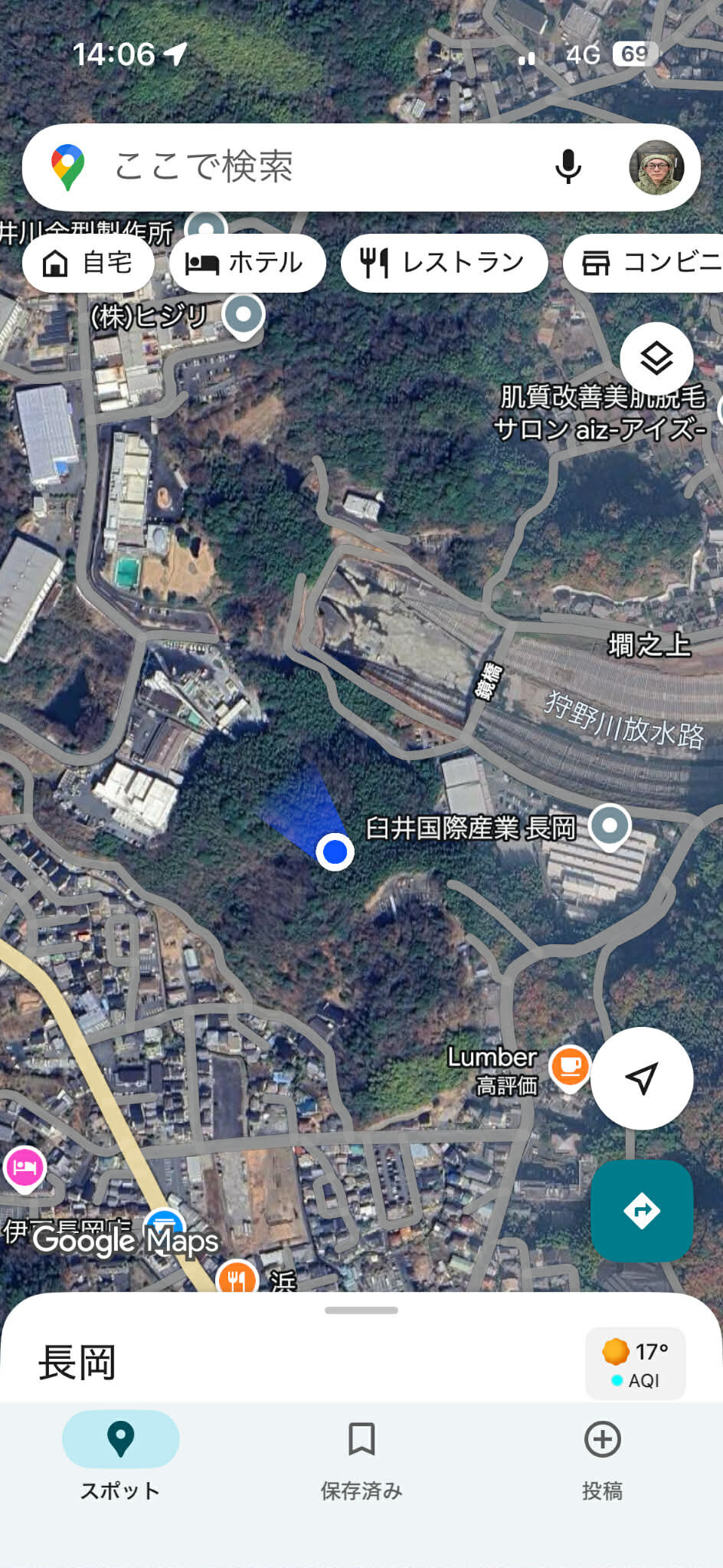Open the map layers button

tap(656, 358)
